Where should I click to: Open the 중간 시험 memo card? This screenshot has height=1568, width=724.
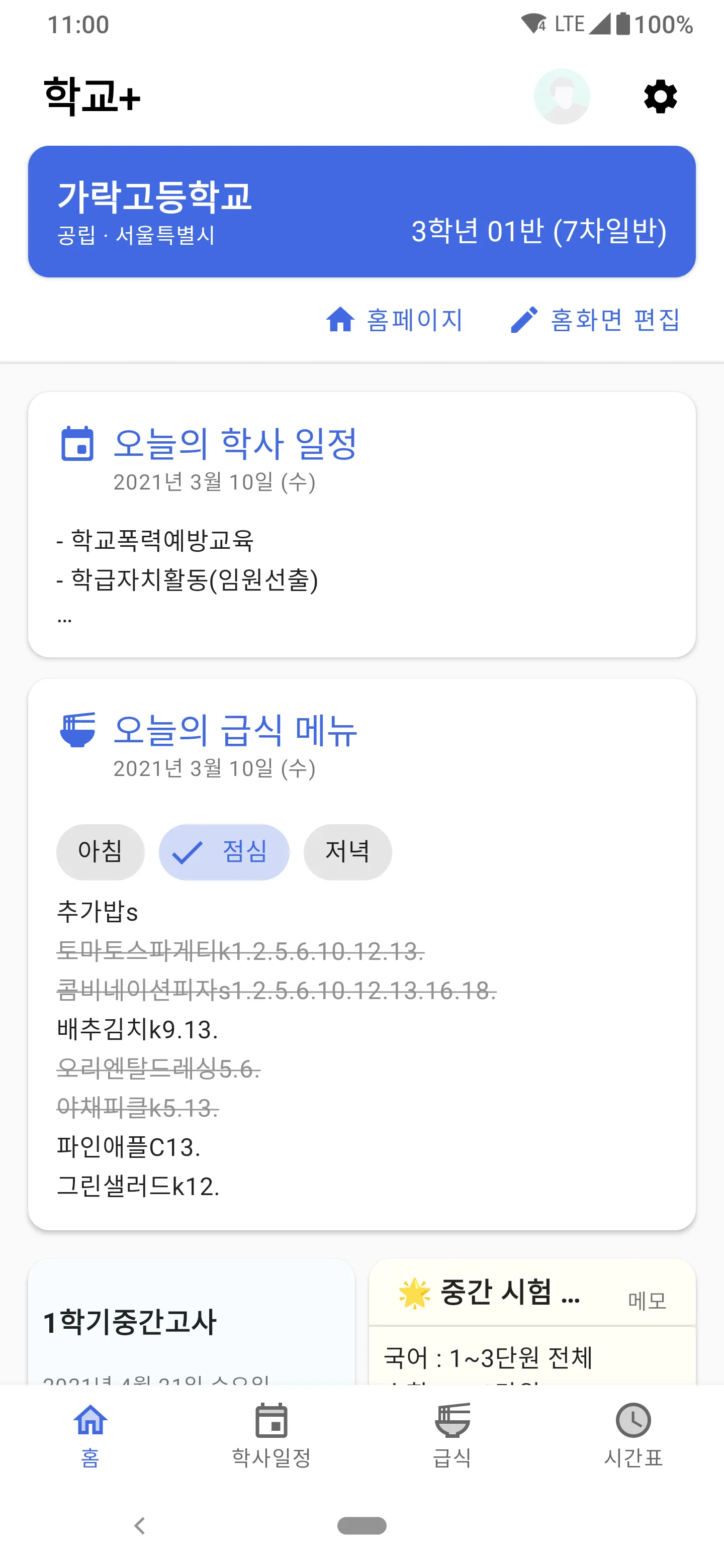point(532,1321)
